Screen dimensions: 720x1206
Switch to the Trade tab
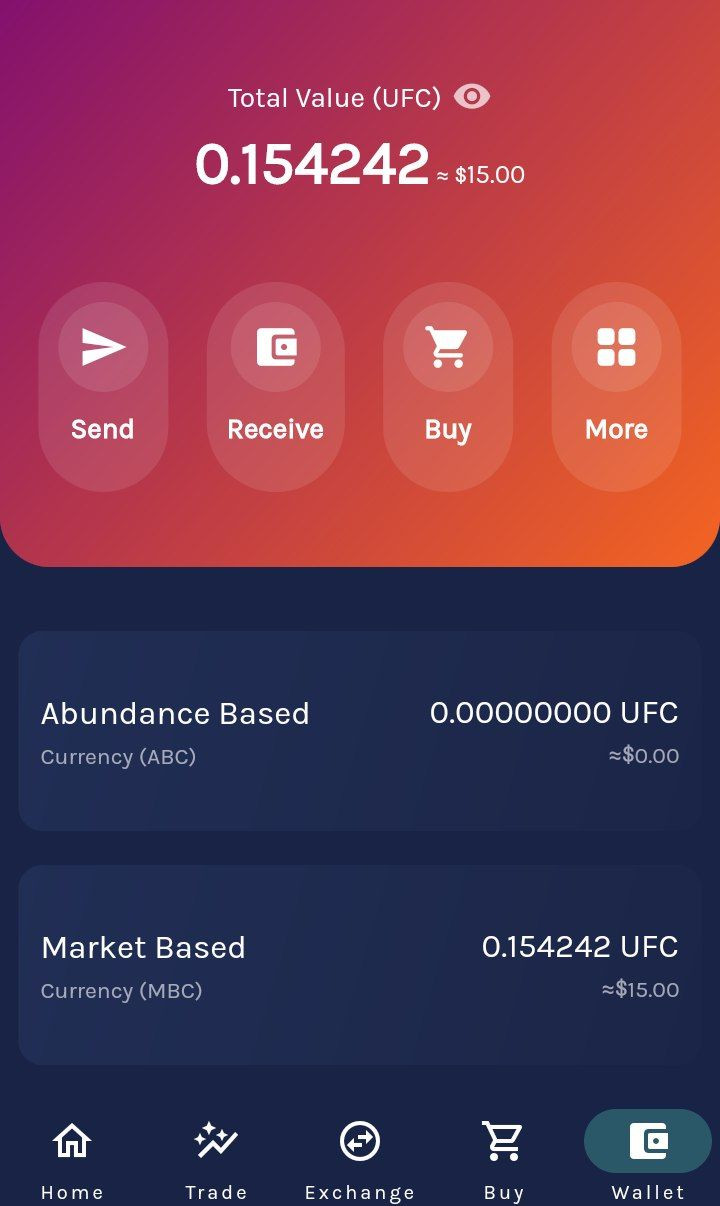[216, 1158]
